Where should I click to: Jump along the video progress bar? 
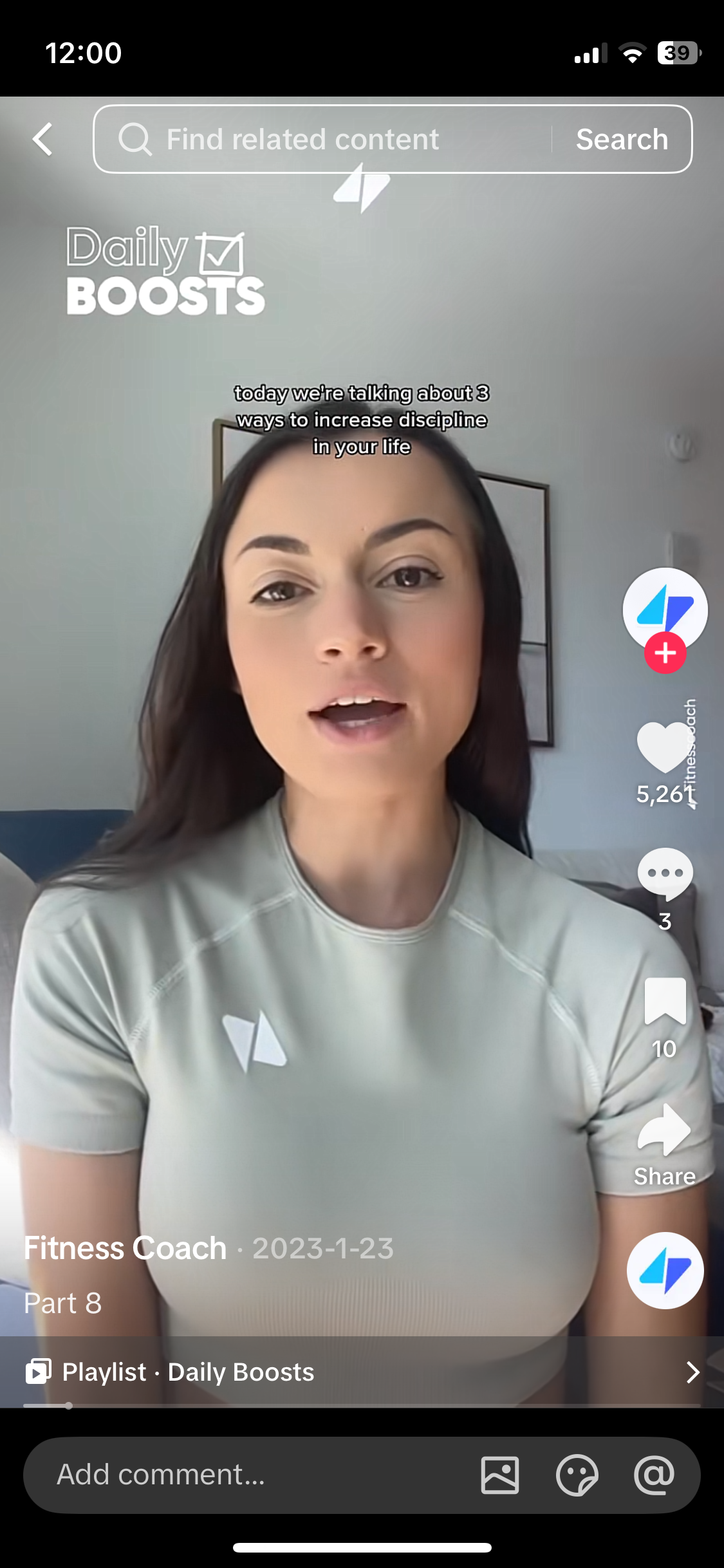point(362,1406)
